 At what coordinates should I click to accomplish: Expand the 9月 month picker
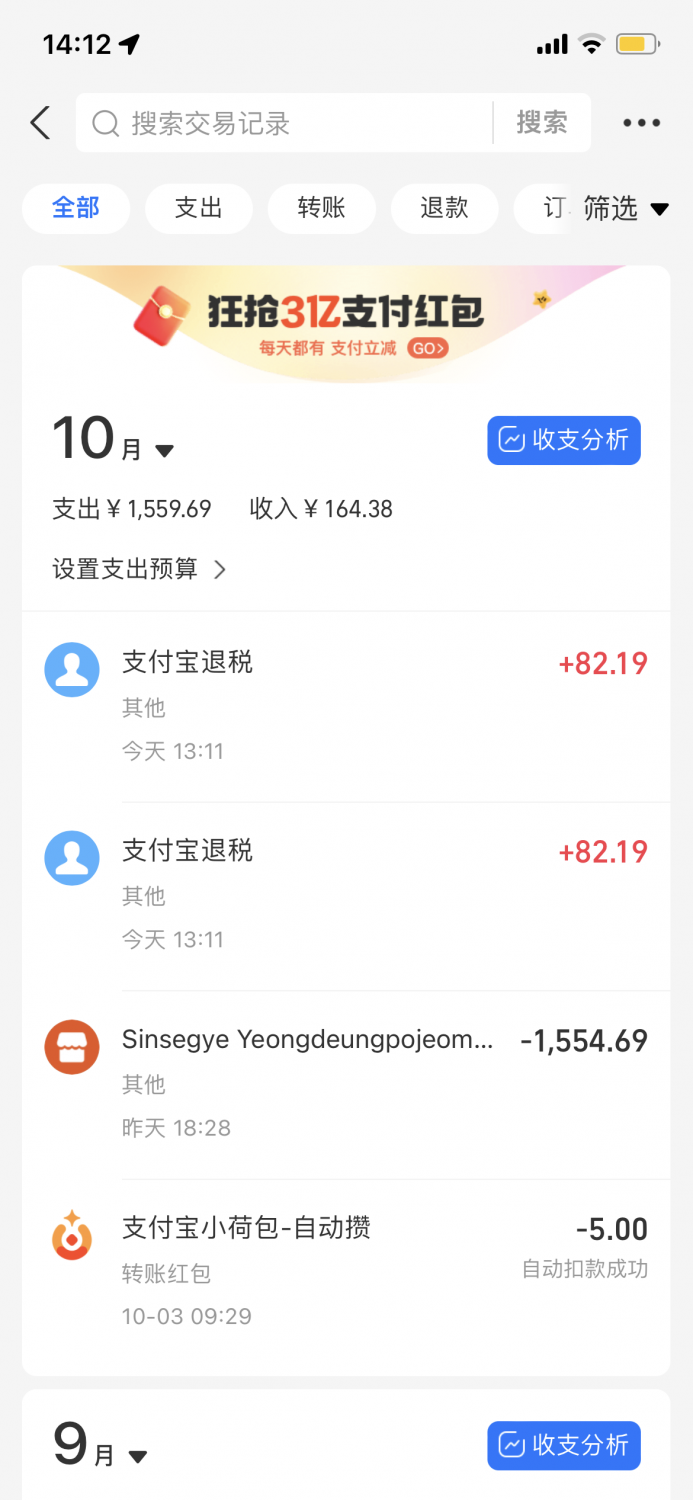100,1446
